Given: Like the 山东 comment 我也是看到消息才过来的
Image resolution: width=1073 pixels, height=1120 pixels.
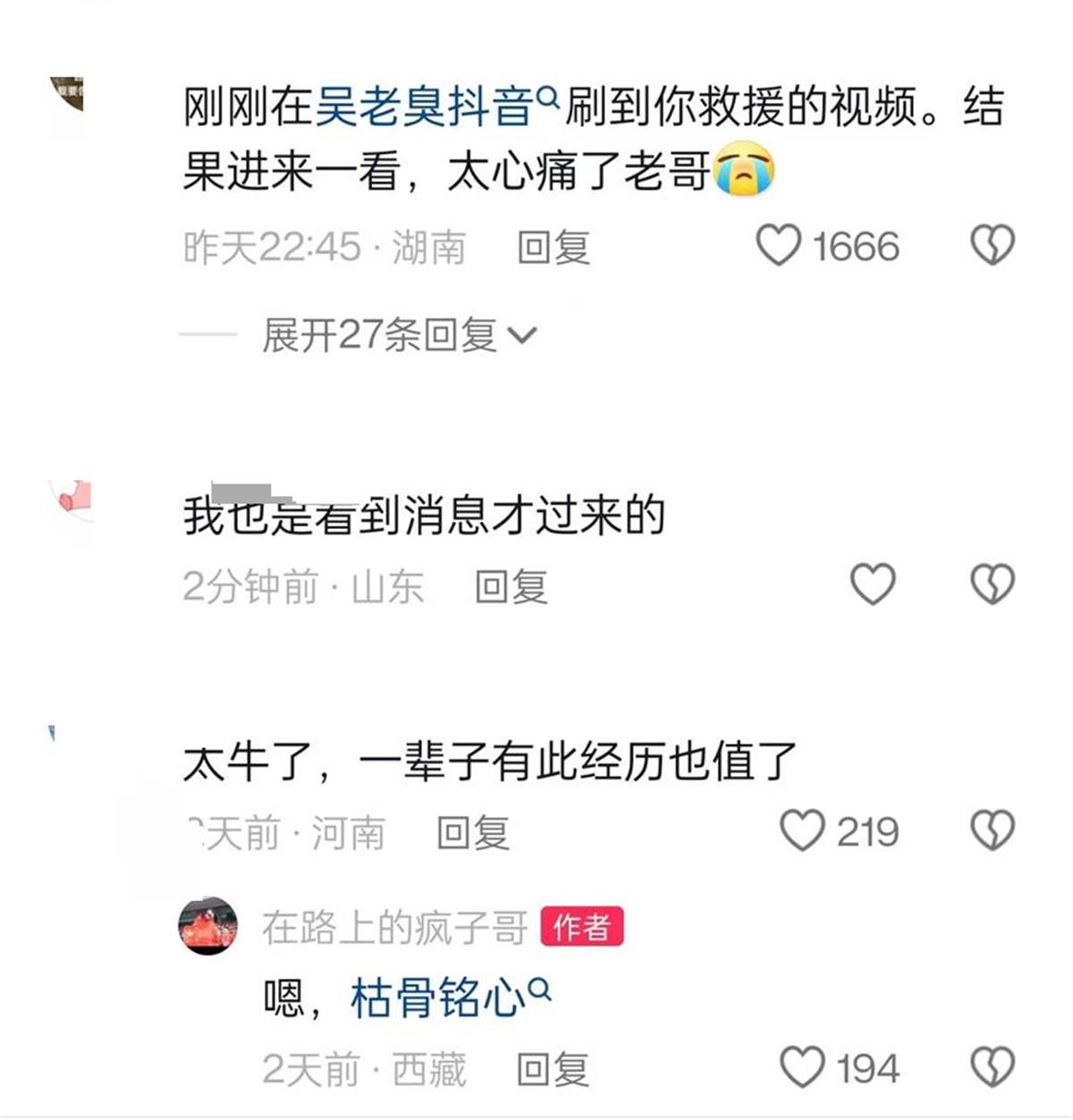Looking at the screenshot, I should [872, 585].
